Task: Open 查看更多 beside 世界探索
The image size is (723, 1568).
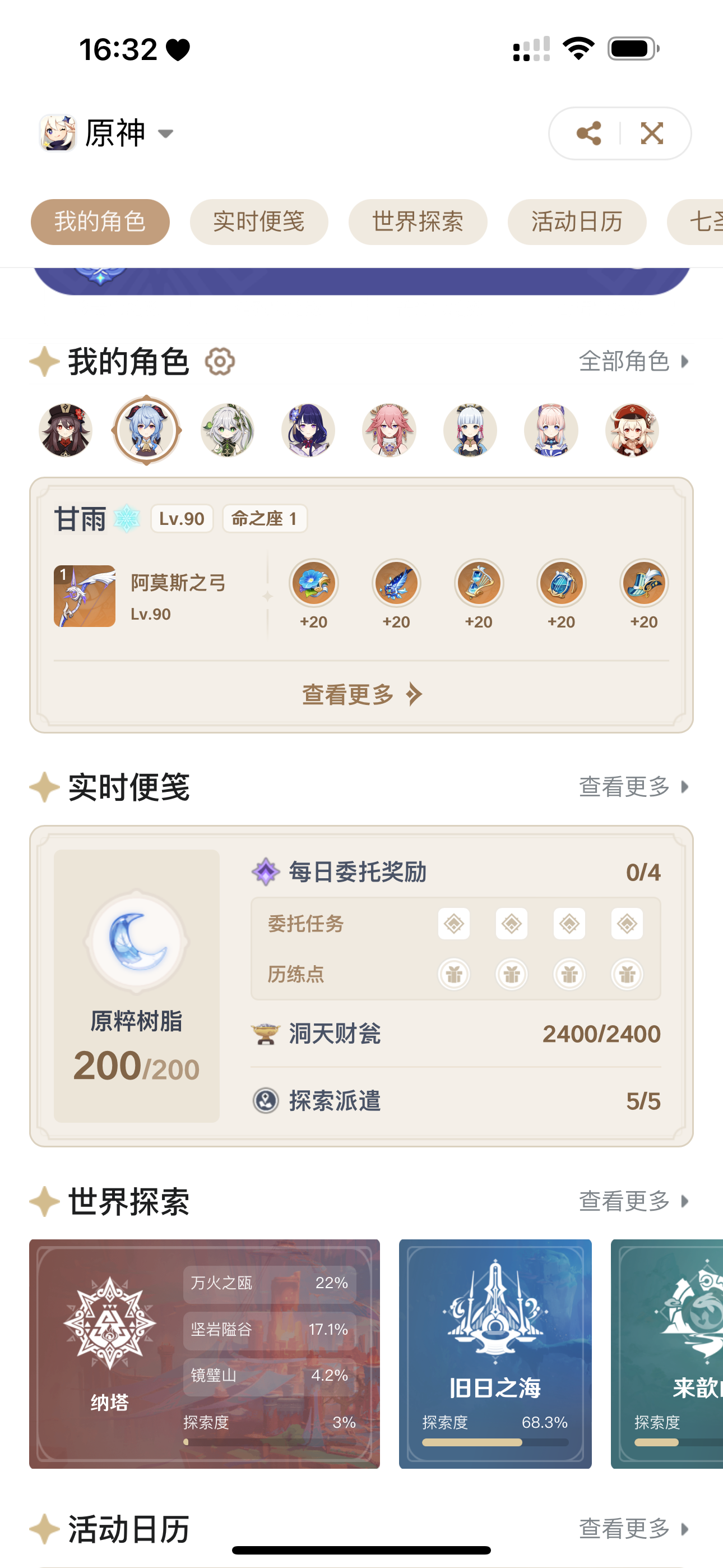Action: 633,1201
